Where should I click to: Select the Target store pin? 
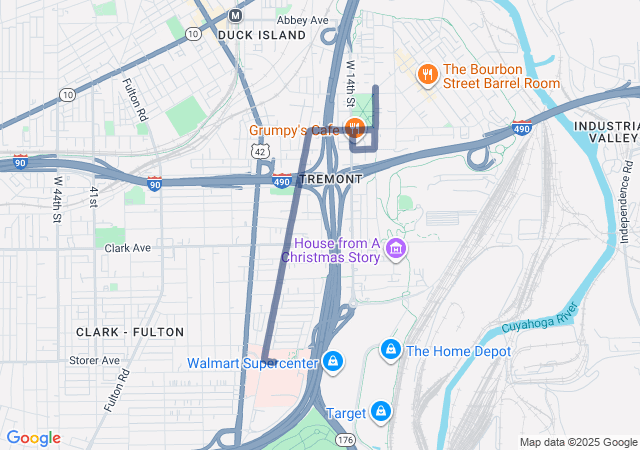pyautogui.click(x=381, y=411)
